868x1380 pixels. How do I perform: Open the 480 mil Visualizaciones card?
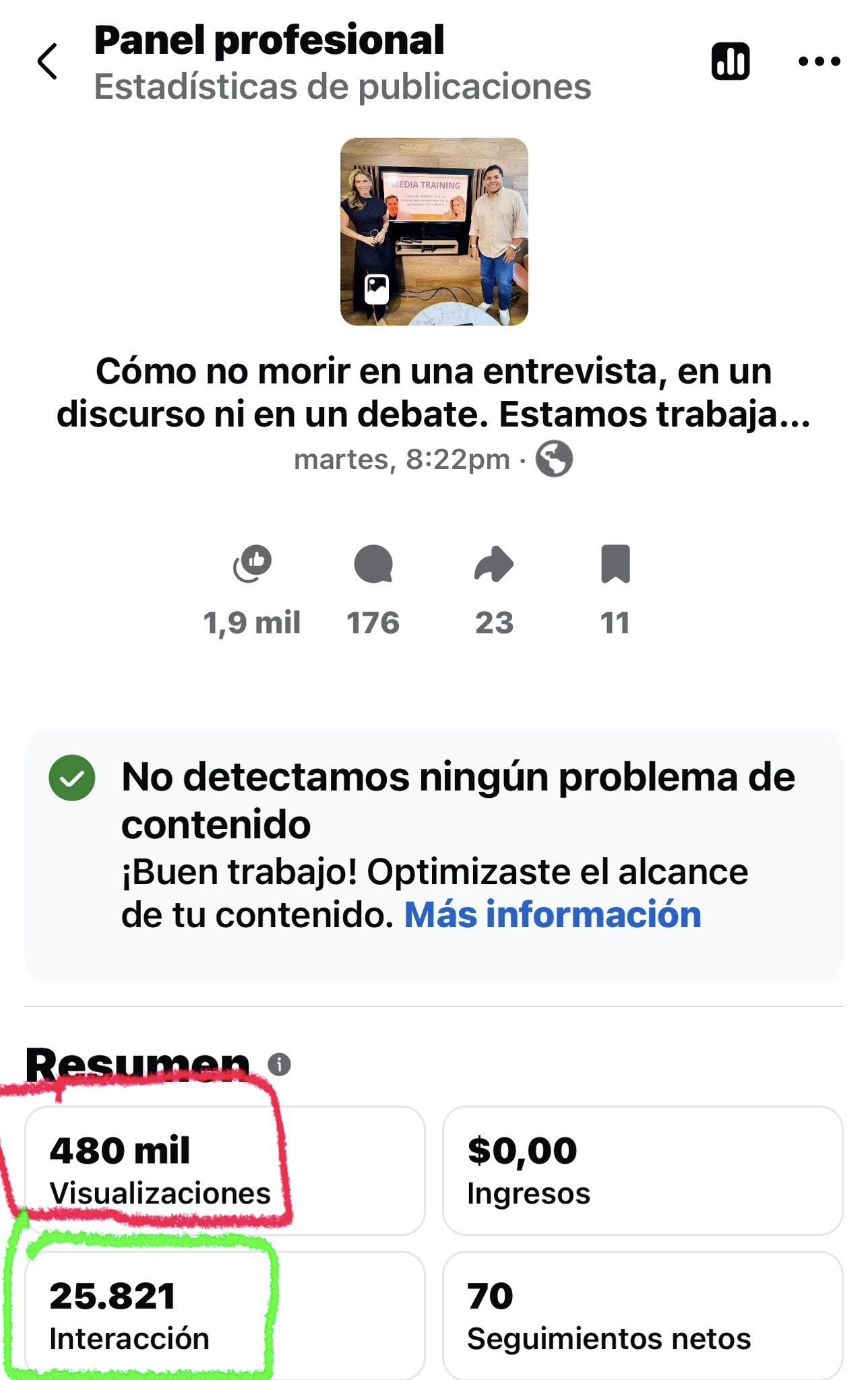[224, 1170]
